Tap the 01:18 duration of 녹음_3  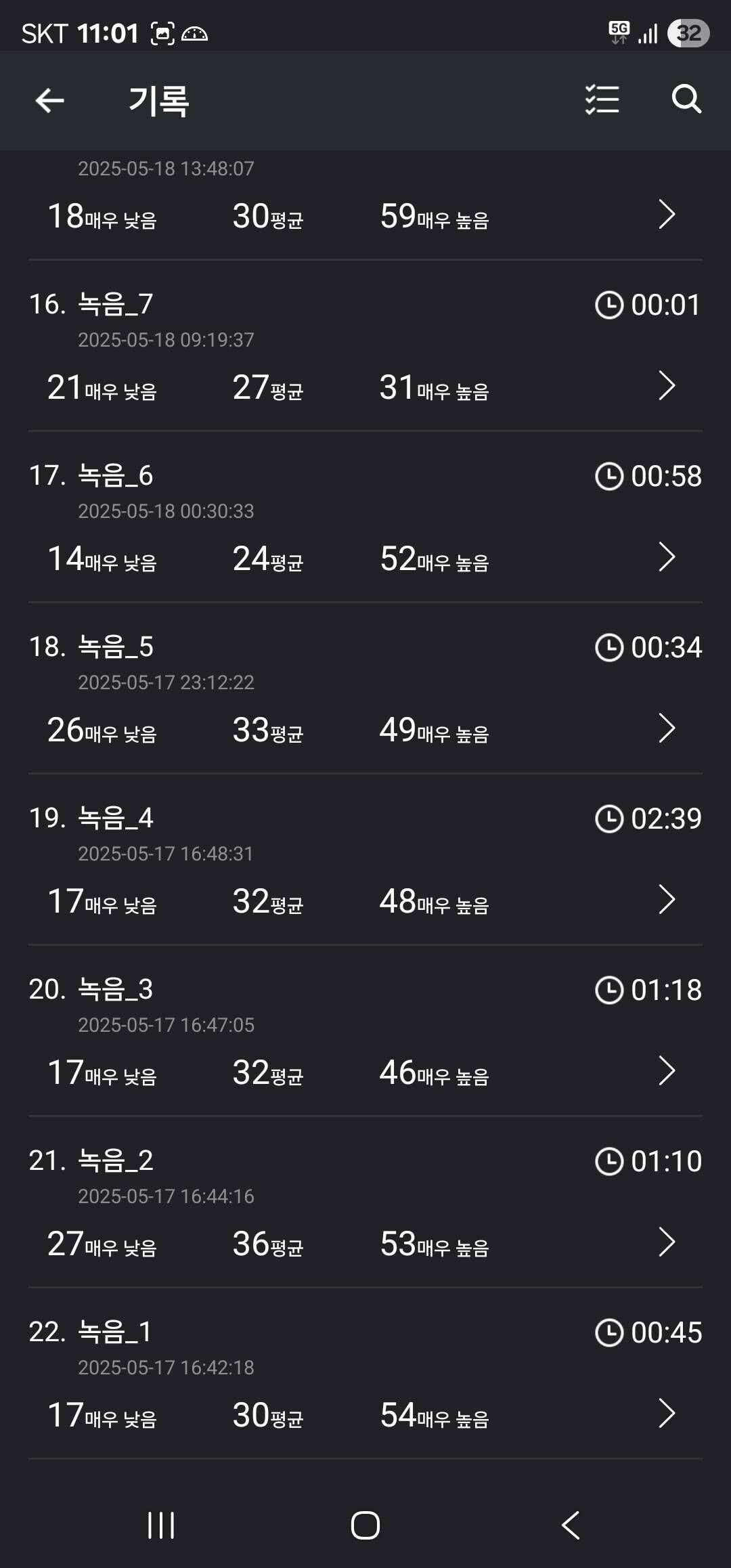[665, 989]
